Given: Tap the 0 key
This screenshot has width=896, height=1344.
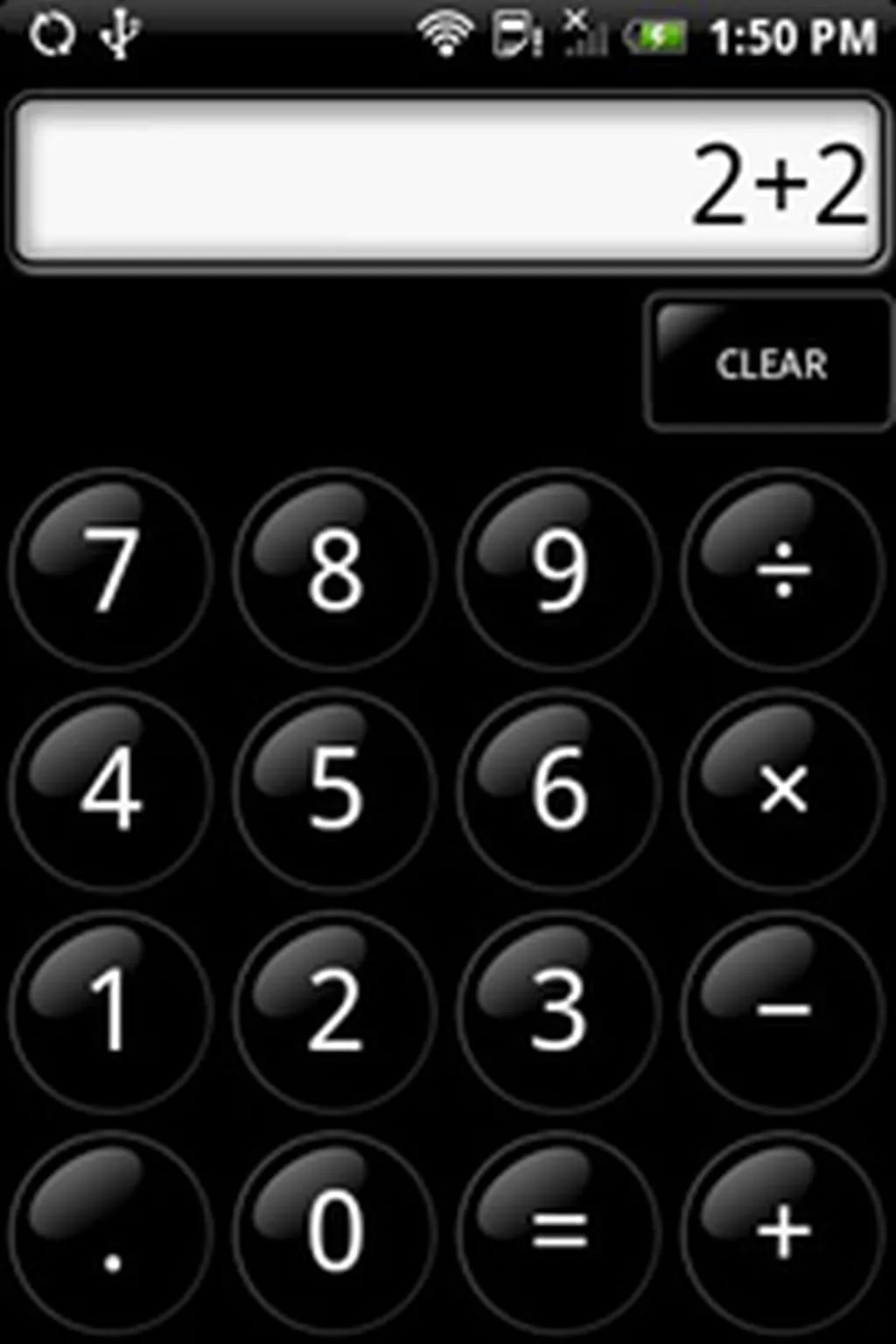Looking at the screenshot, I should click(335, 1232).
